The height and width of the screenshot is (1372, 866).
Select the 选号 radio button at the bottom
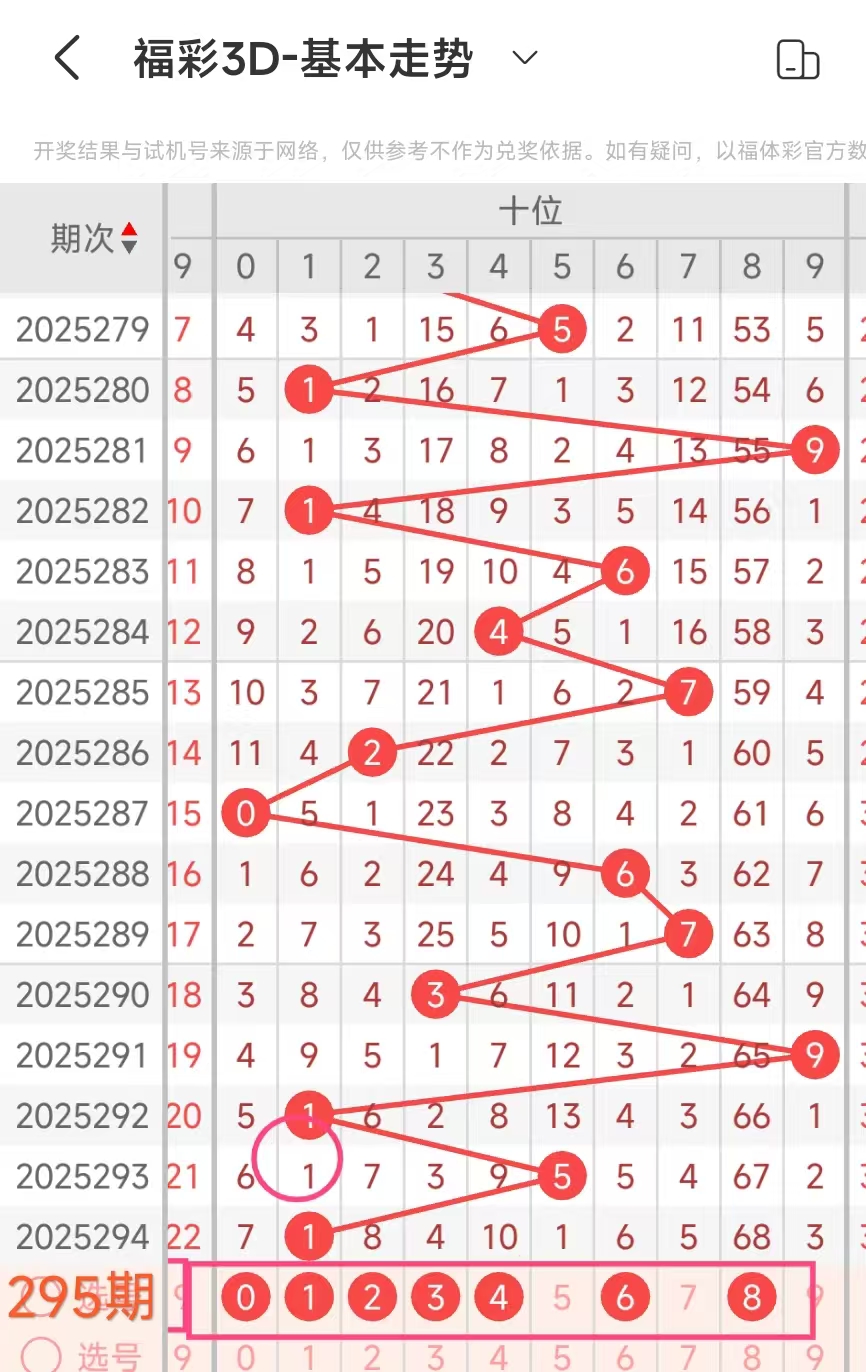tap(42, 1356)
